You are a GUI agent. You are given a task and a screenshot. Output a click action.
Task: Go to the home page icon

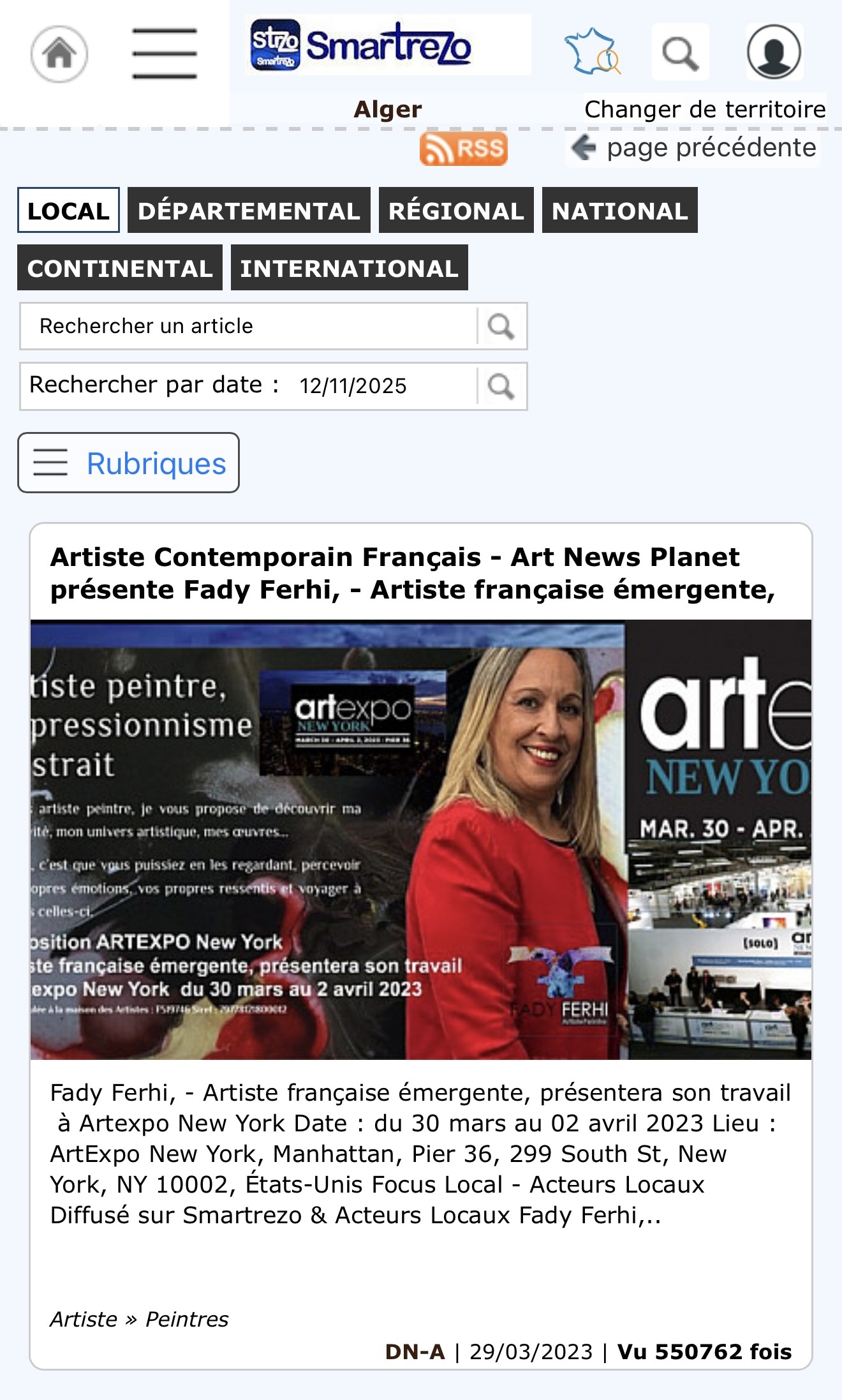click(59, 54)
